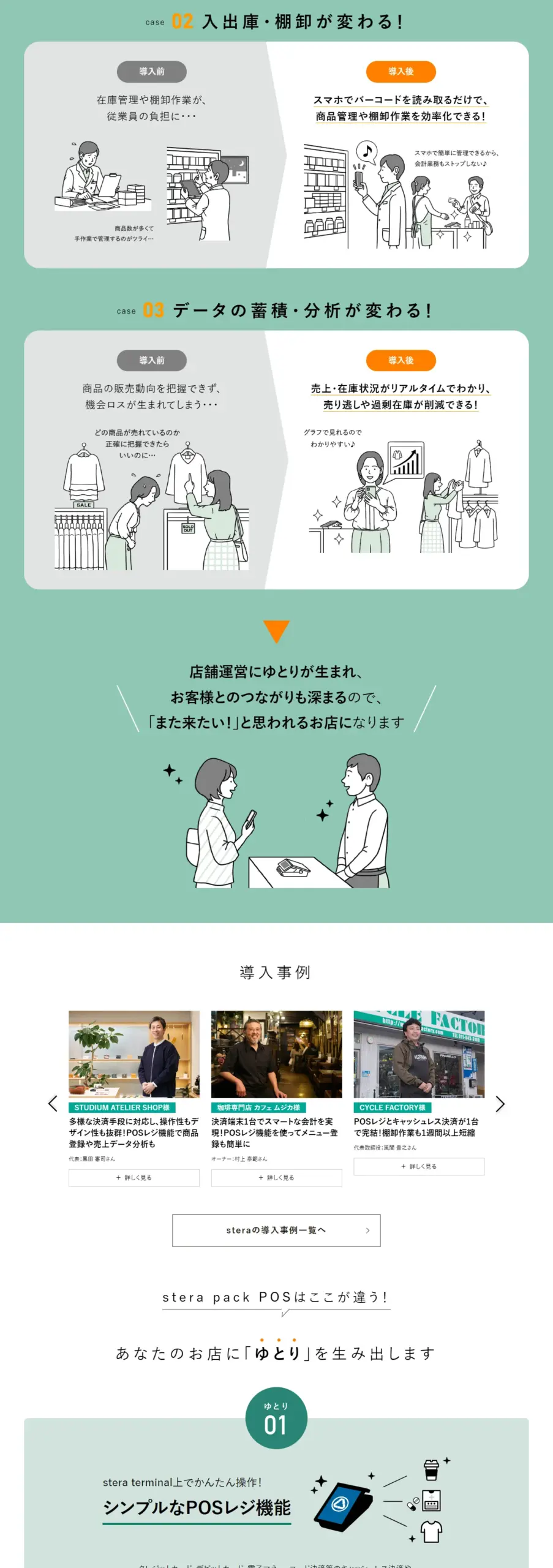Open STUDIUM ATELIER SHOP case study card
This screenshot has width=553, height=1568.
point(134,1055)
